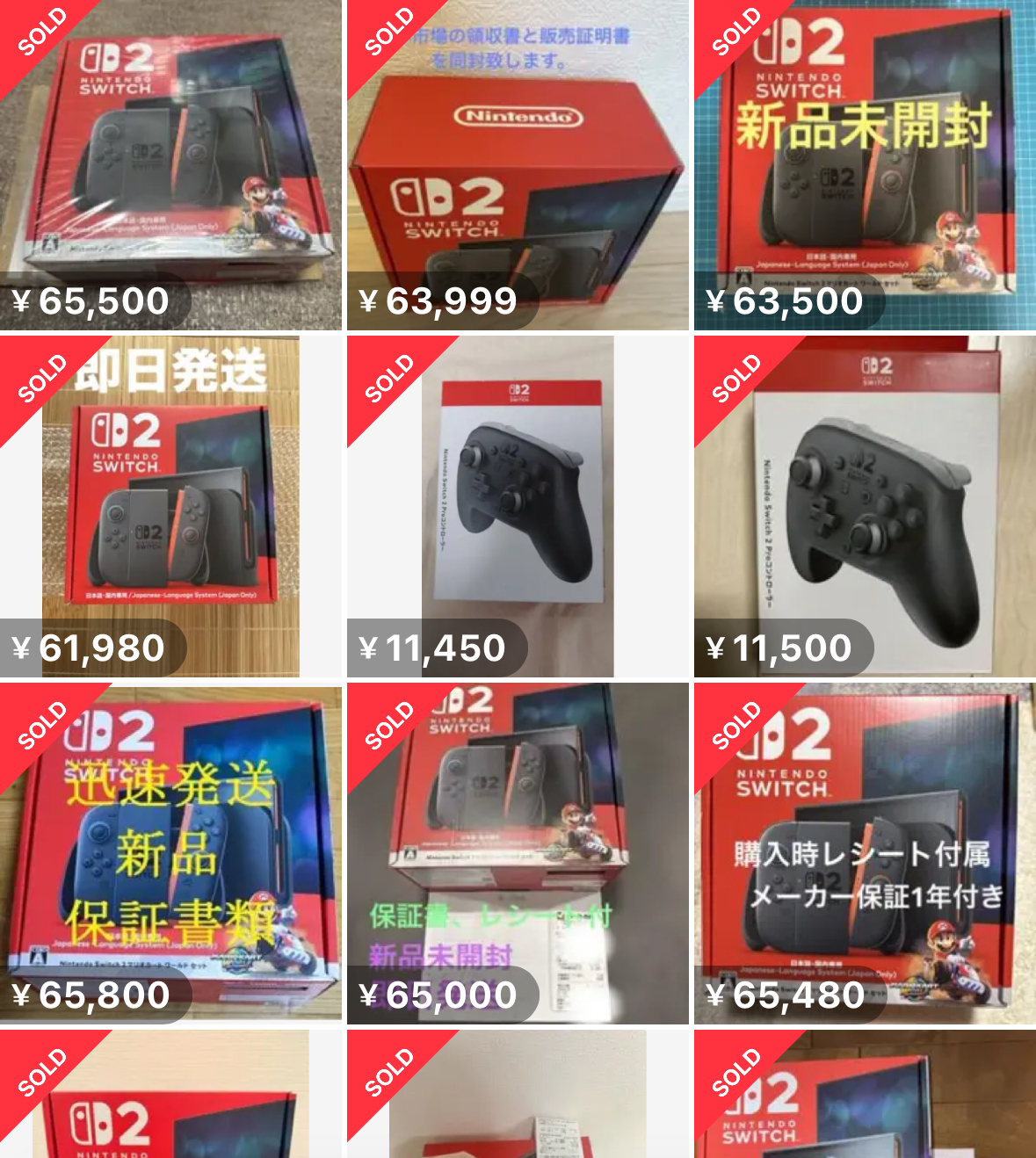
Task: Select the ¥63,500 Switch 2 item
Action: (x=865, y=164)
